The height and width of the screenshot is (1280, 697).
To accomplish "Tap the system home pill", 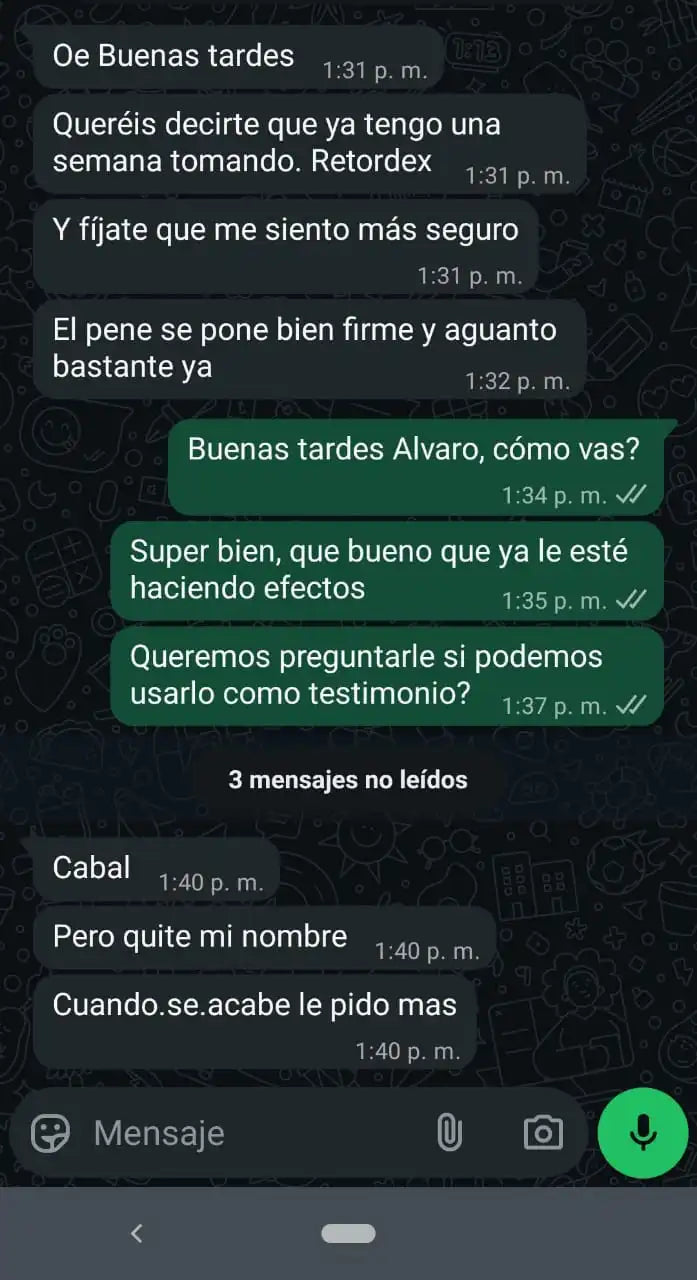I will coord(348,1234).
